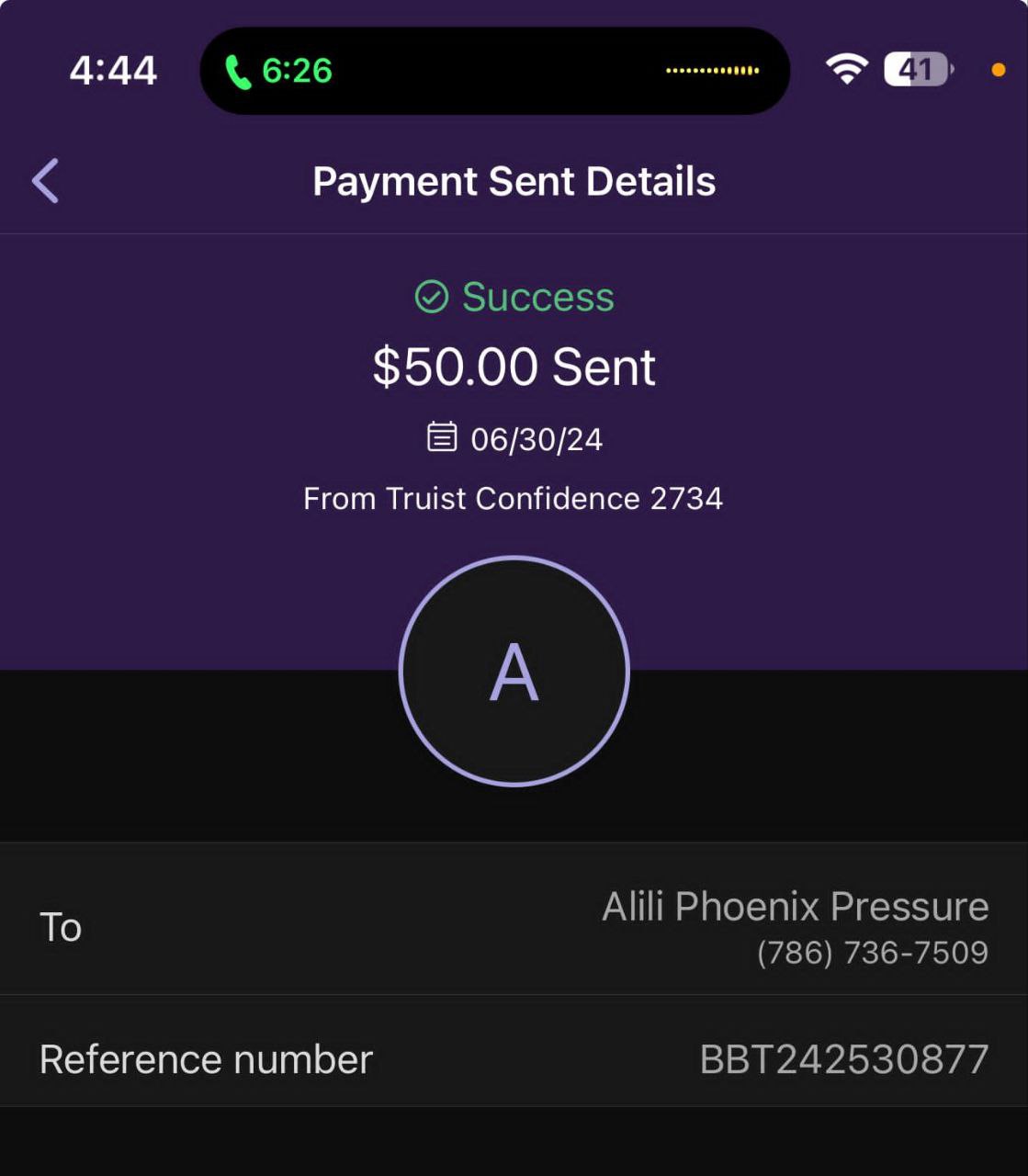Viewport: 1028px width, 1176px height.
Task: Return to the ongoing call indicator
Action: pyautogui.click(x=279, y=71)
